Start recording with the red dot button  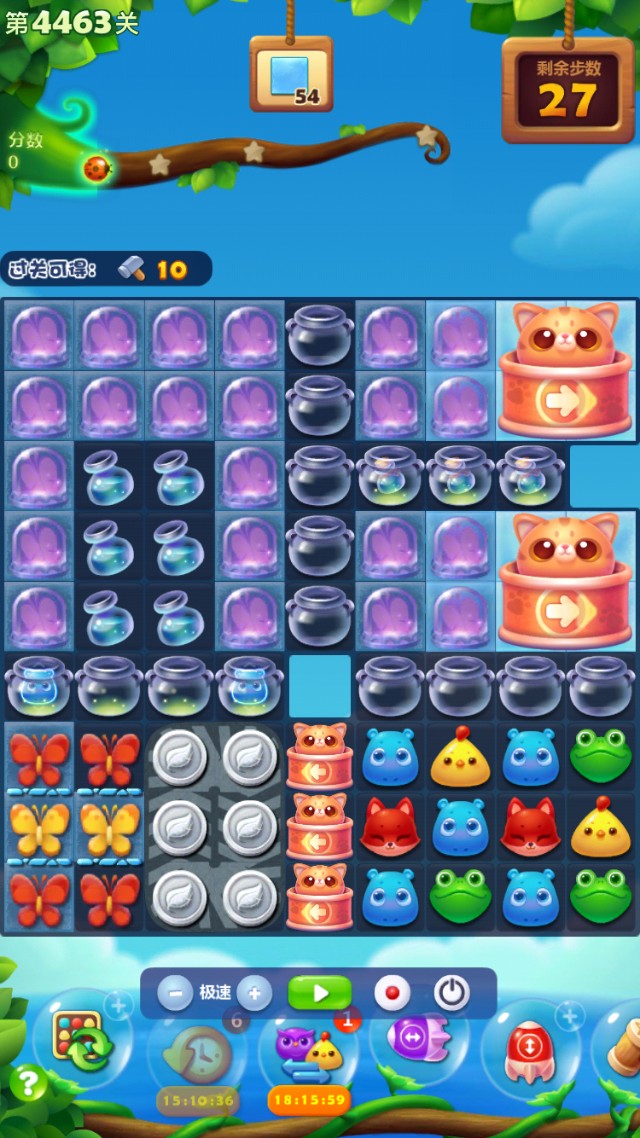pos(392,993)
